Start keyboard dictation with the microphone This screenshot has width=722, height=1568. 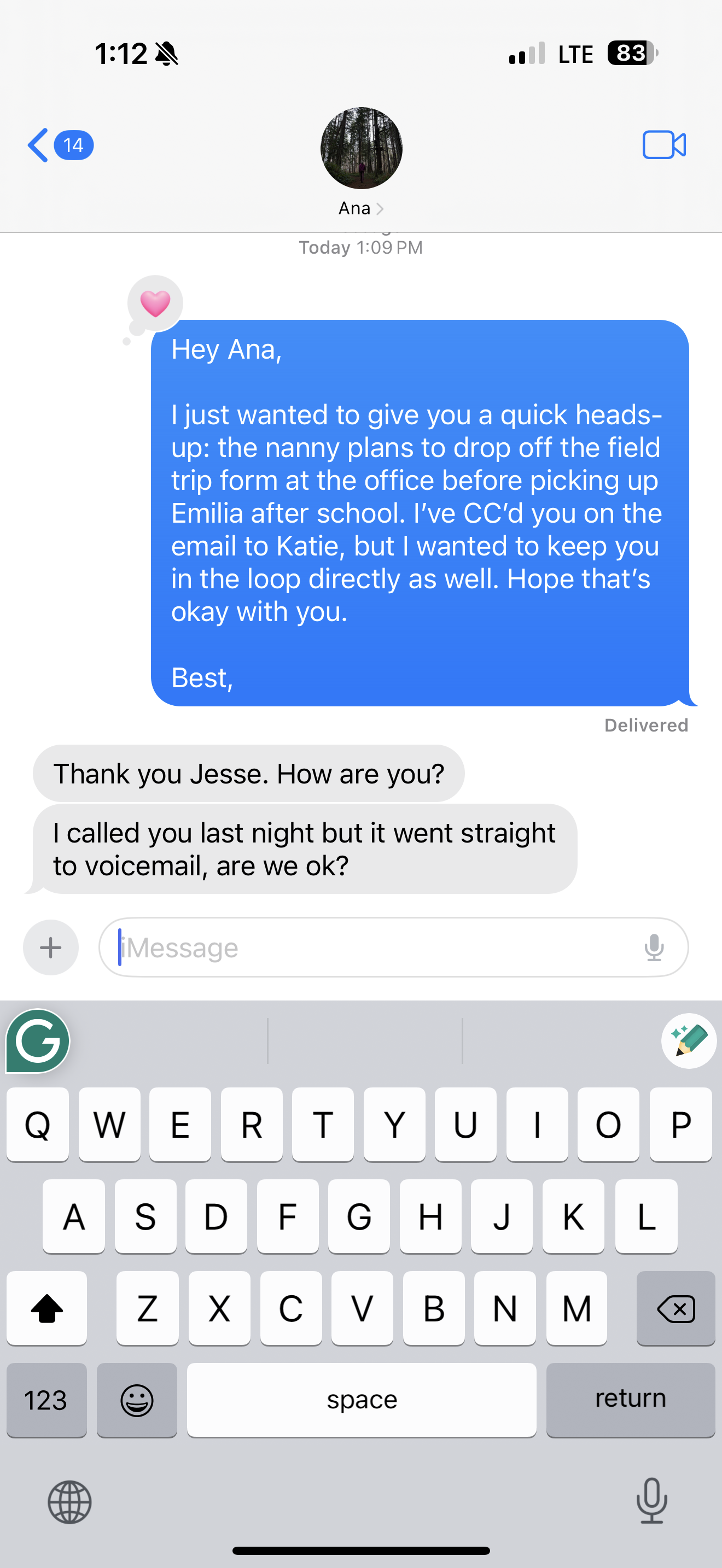click(x=651, y=1501)
